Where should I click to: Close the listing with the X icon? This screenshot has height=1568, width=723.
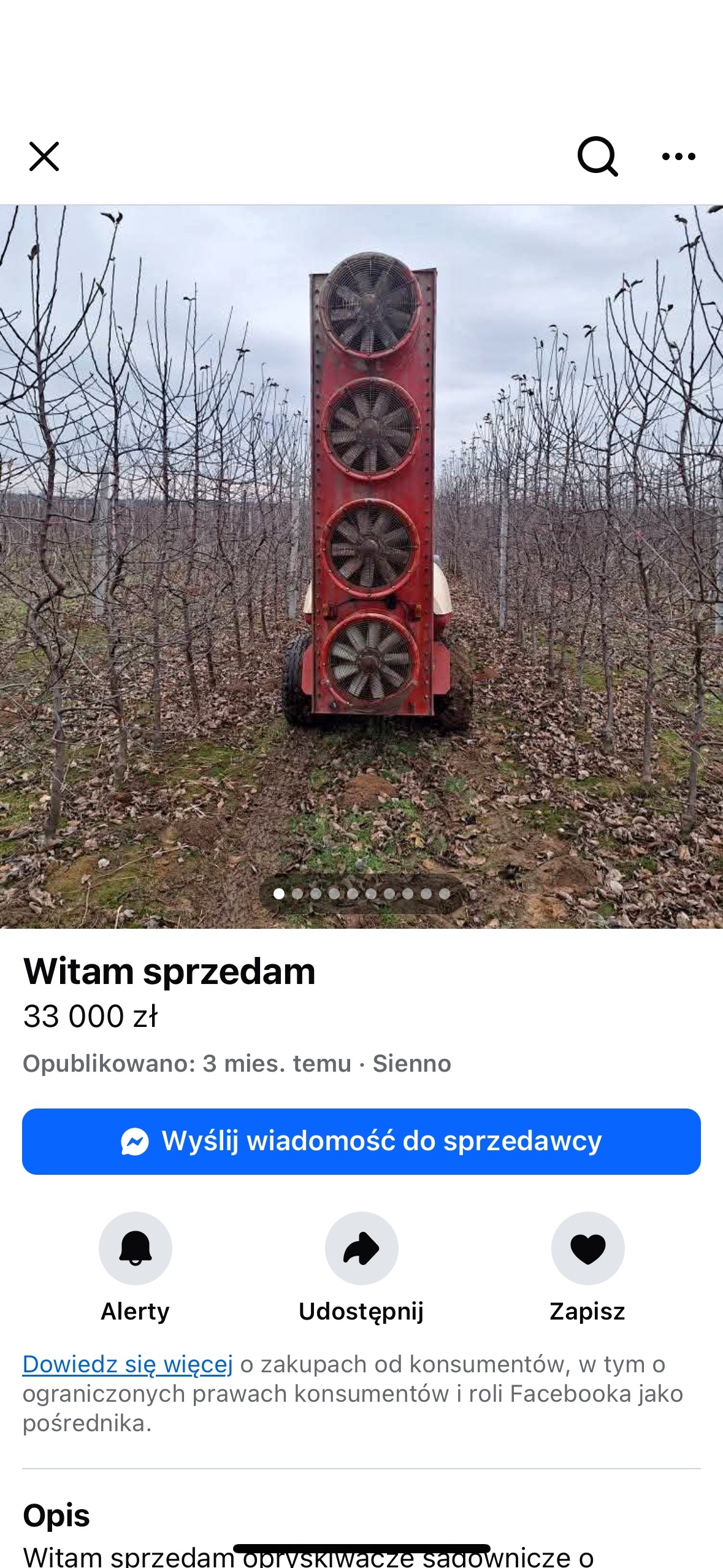[x=44, y=156]
